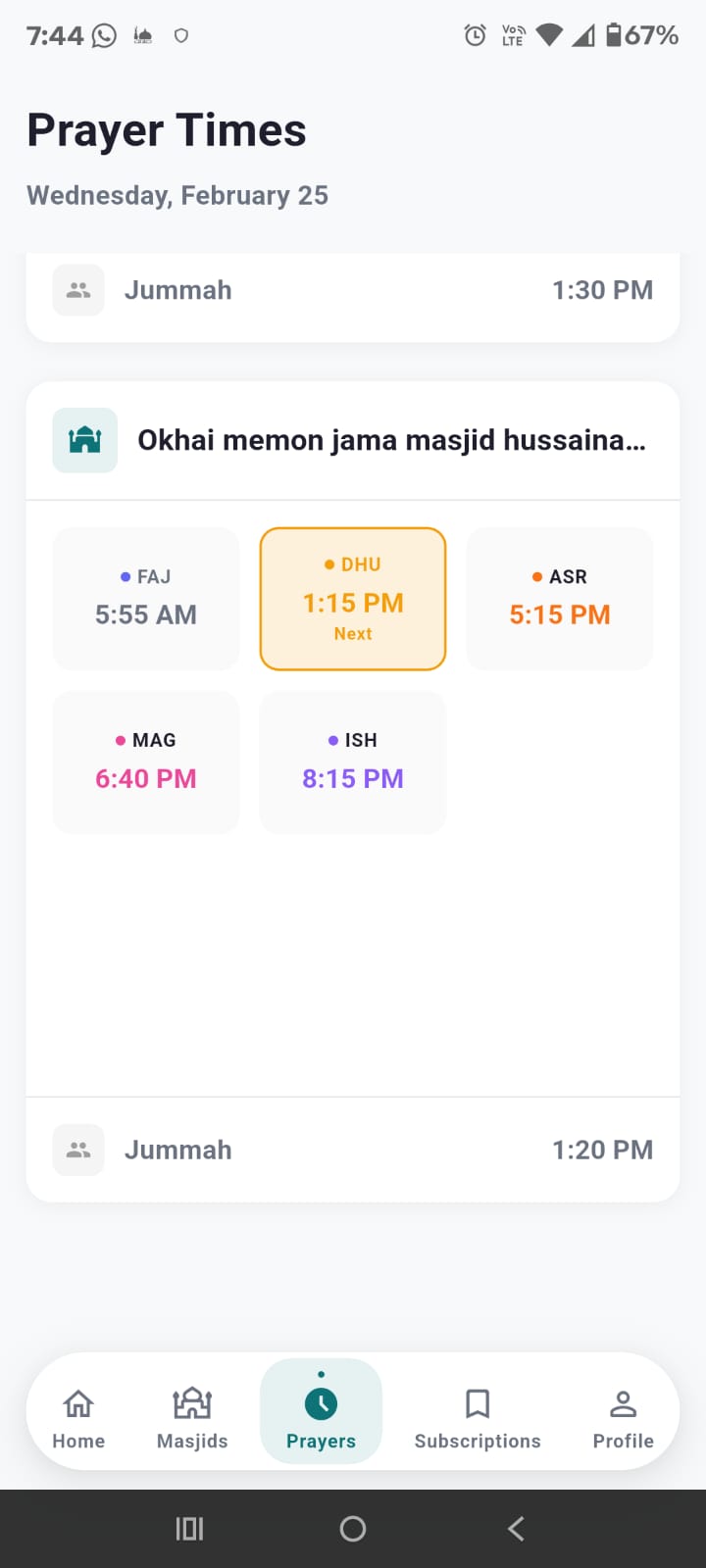Tap the mosque icon beside the masjid name
The image size is (706, 1568).
[83, 439]
